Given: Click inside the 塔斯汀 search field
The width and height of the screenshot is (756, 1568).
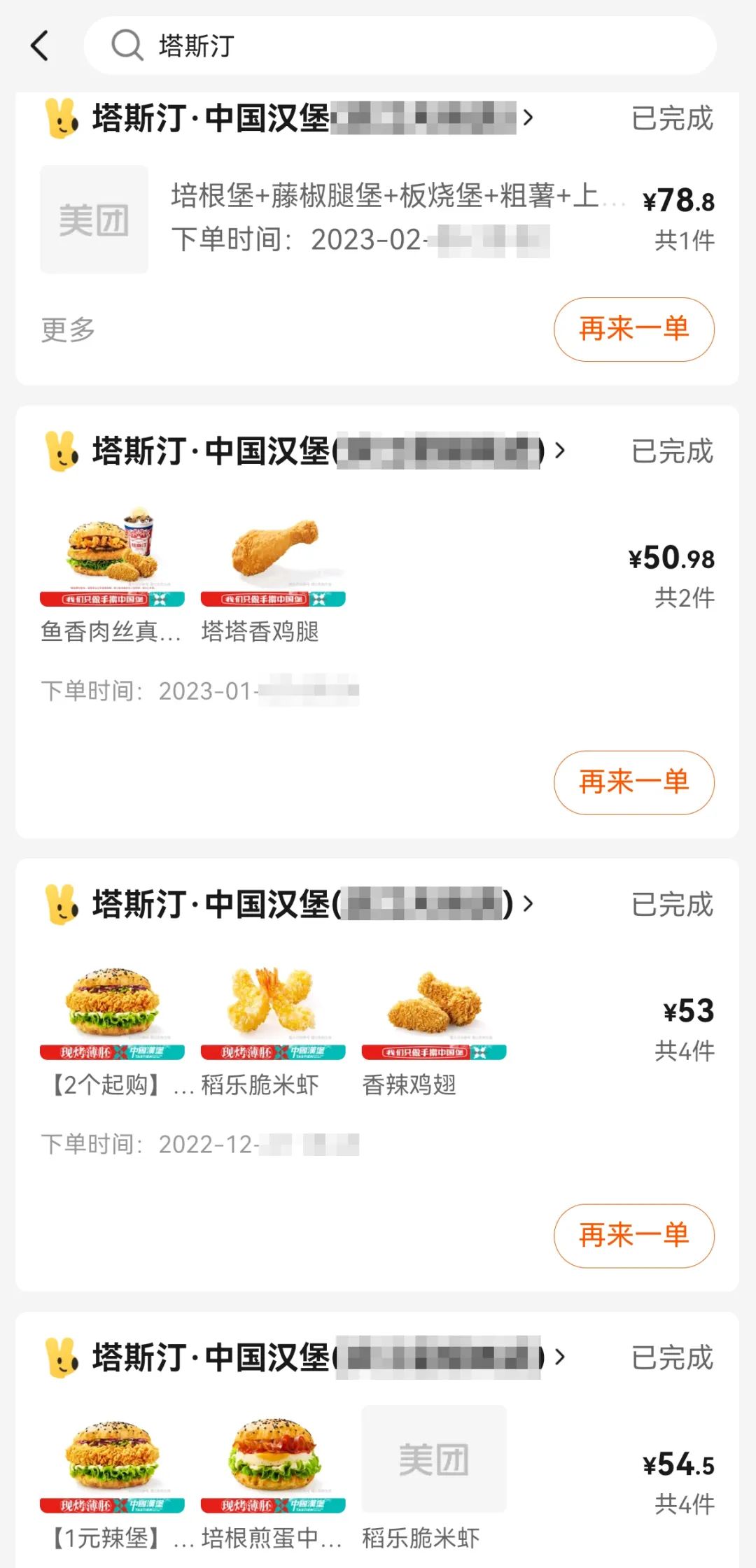Looking at the screenshot, I should [x=350, y=45].
